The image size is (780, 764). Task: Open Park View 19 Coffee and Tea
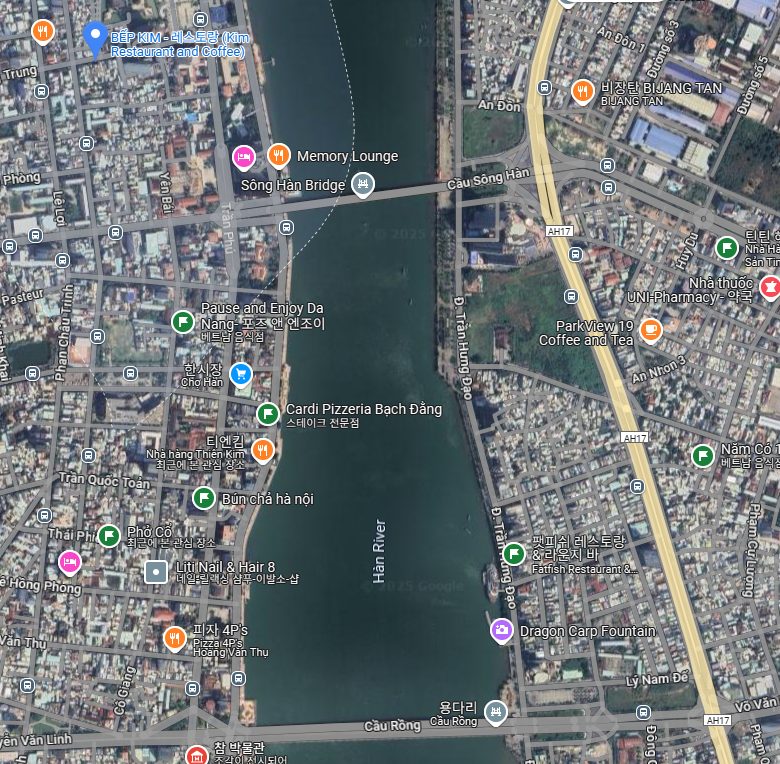coord(651,328)
